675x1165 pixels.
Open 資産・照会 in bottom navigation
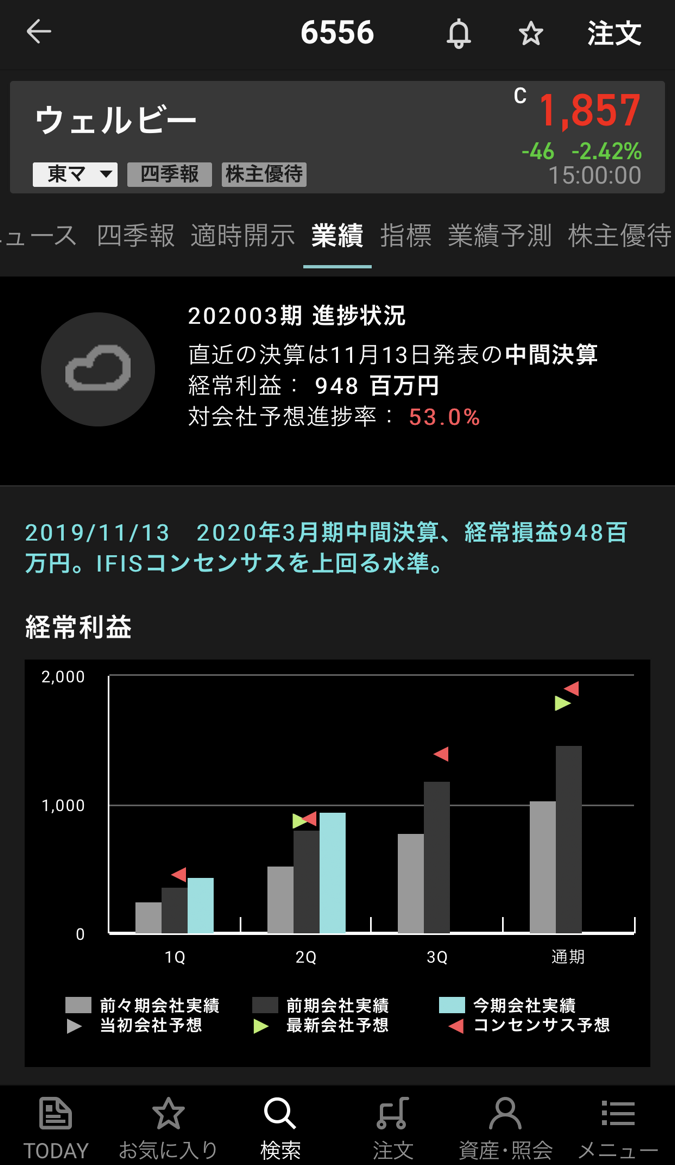pos(505,1128)
